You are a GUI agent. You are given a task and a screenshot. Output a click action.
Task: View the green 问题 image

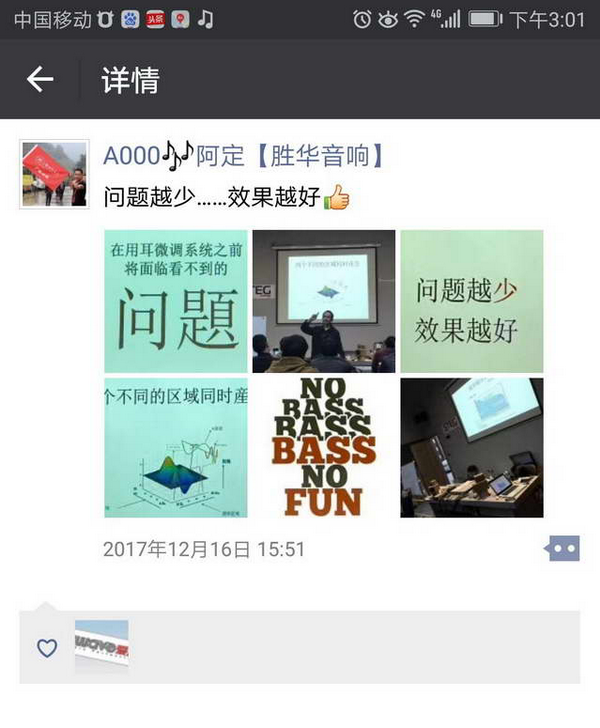pos(176,301)
